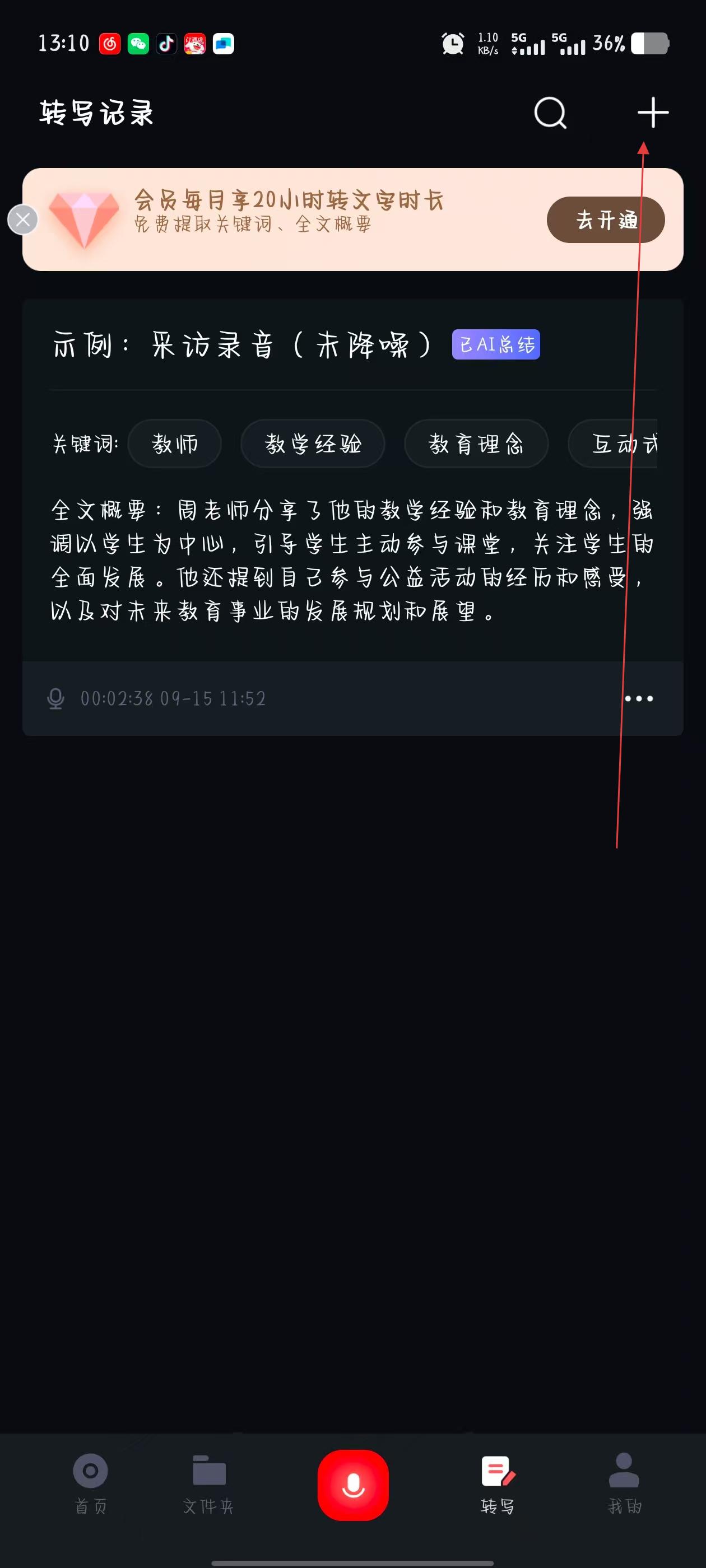Open more options for the sample recording

pos(638,698)
